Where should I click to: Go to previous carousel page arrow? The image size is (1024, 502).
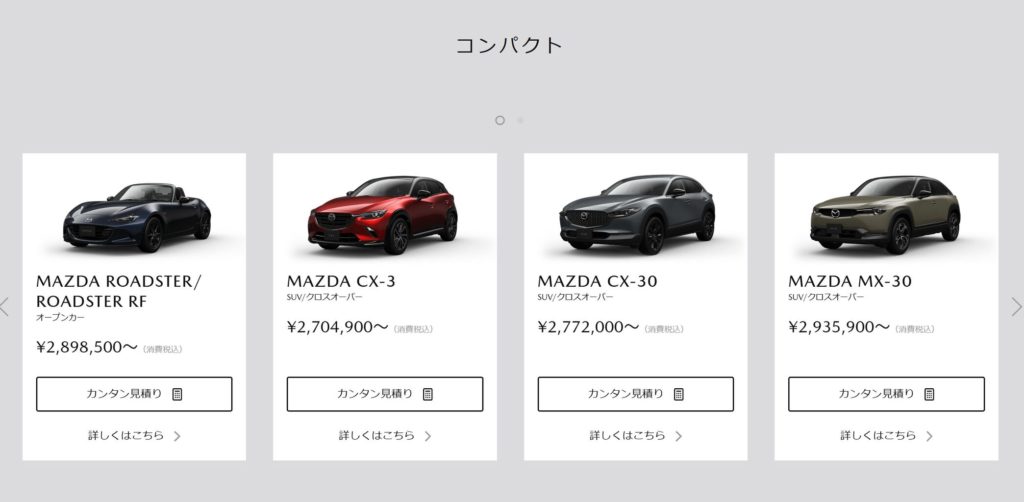click(x=5, y=307)
